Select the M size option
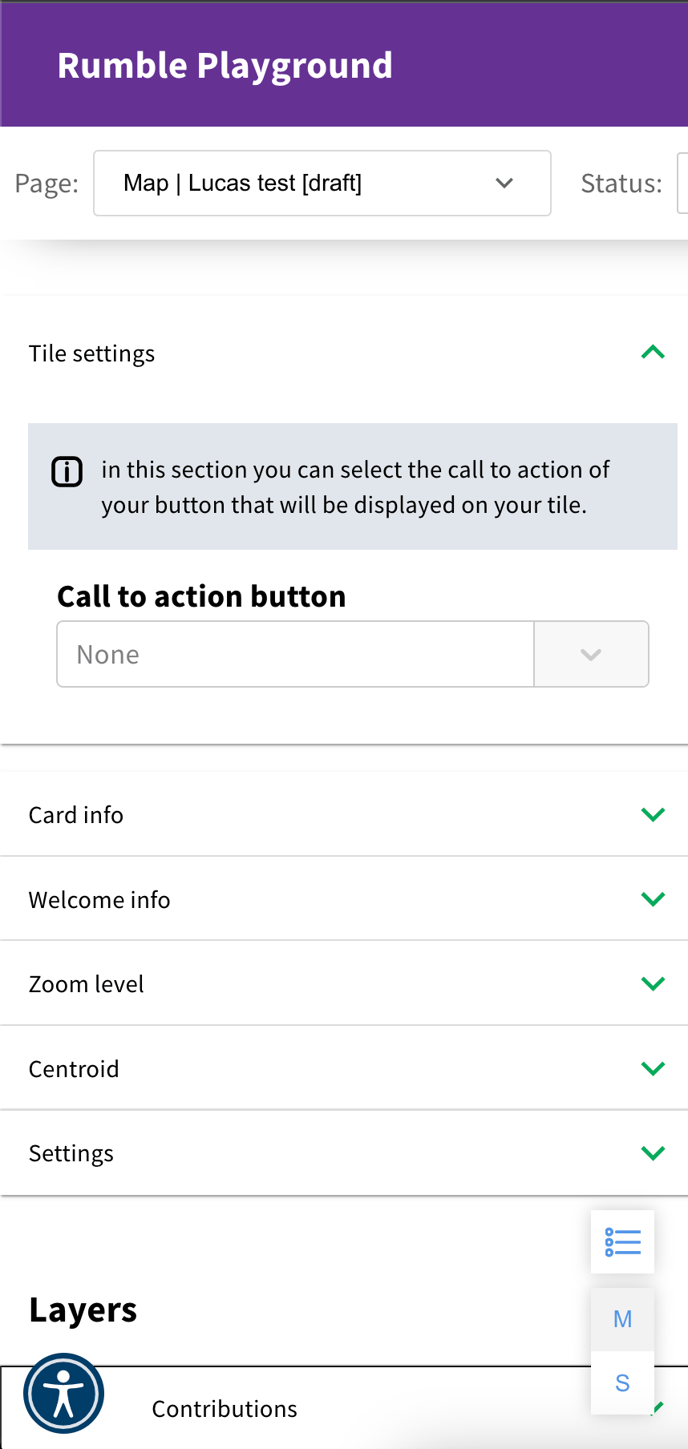Screen dimensions: 688x1449 click(x=622, y=1319)
